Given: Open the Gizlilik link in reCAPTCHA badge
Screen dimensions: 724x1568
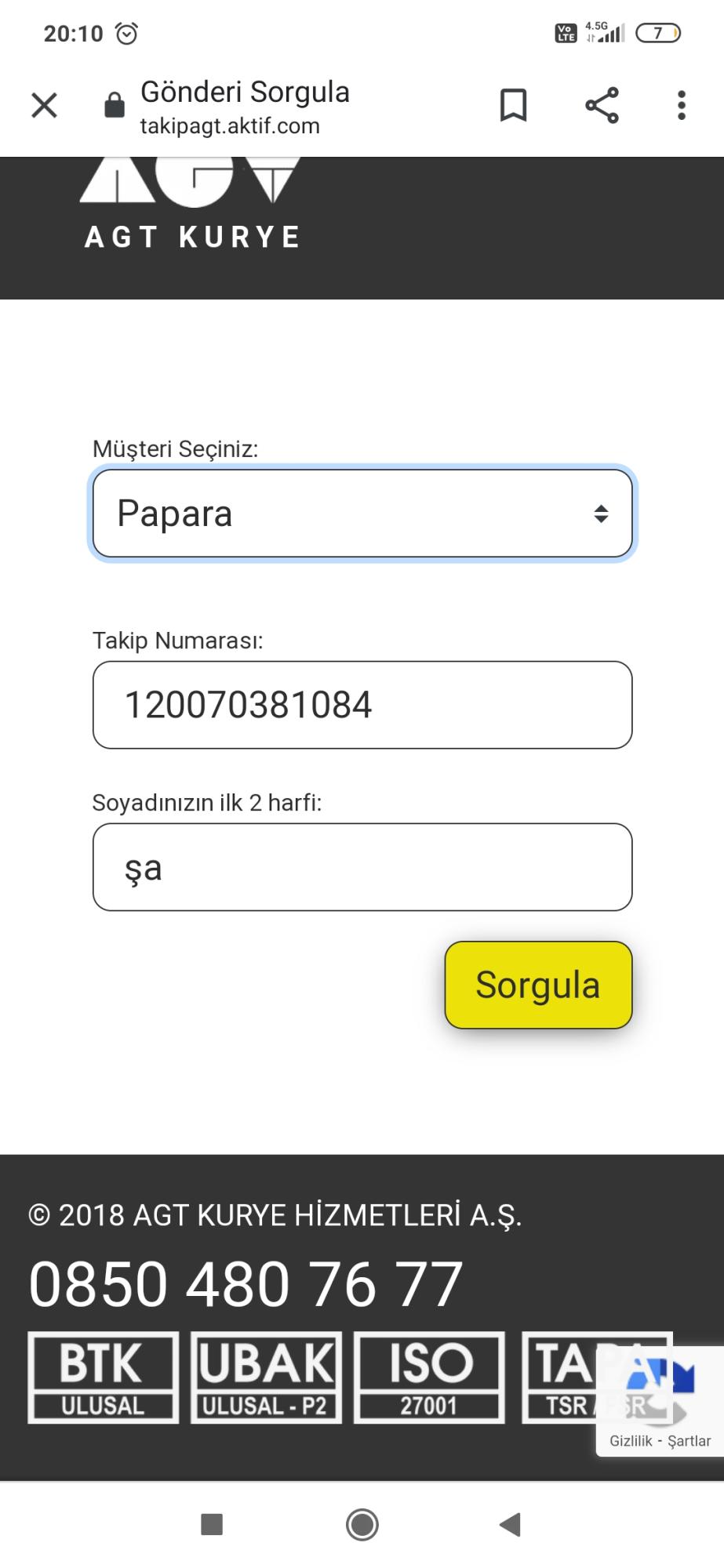Looking at the screenshot, I should [x=631, y=1441].
